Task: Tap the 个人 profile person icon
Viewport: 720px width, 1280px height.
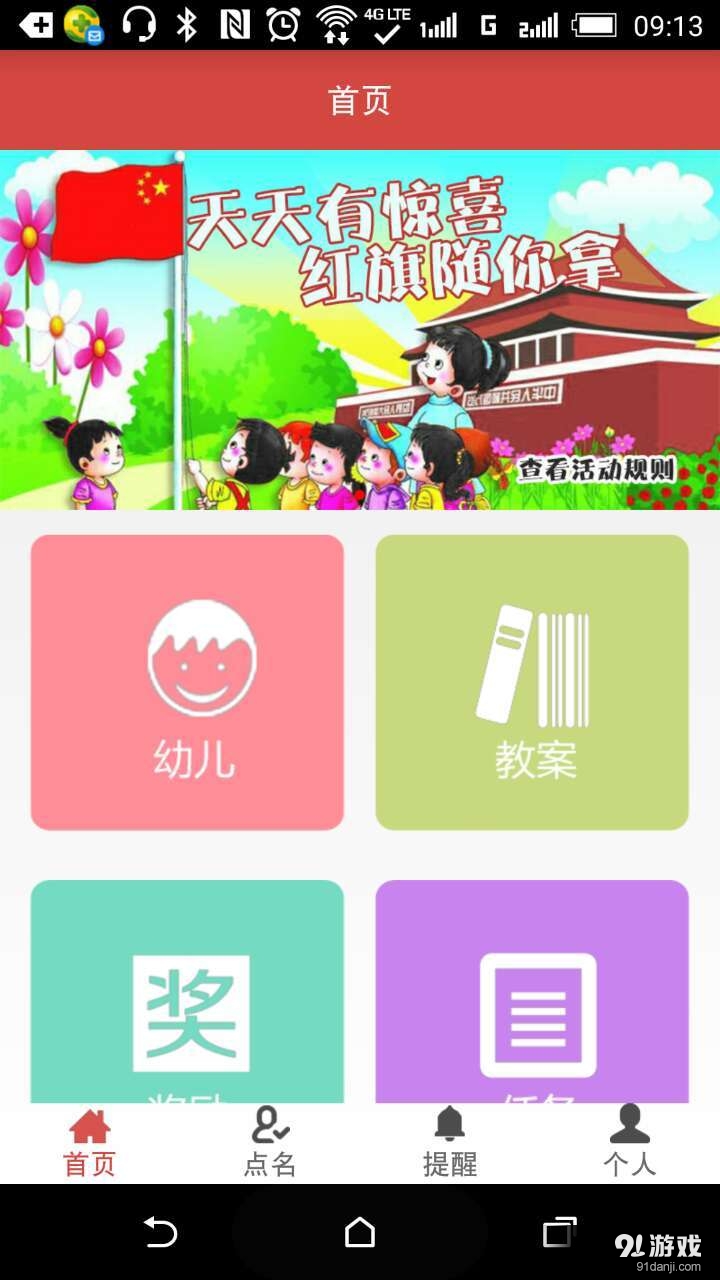Action: click(630, 1125)
